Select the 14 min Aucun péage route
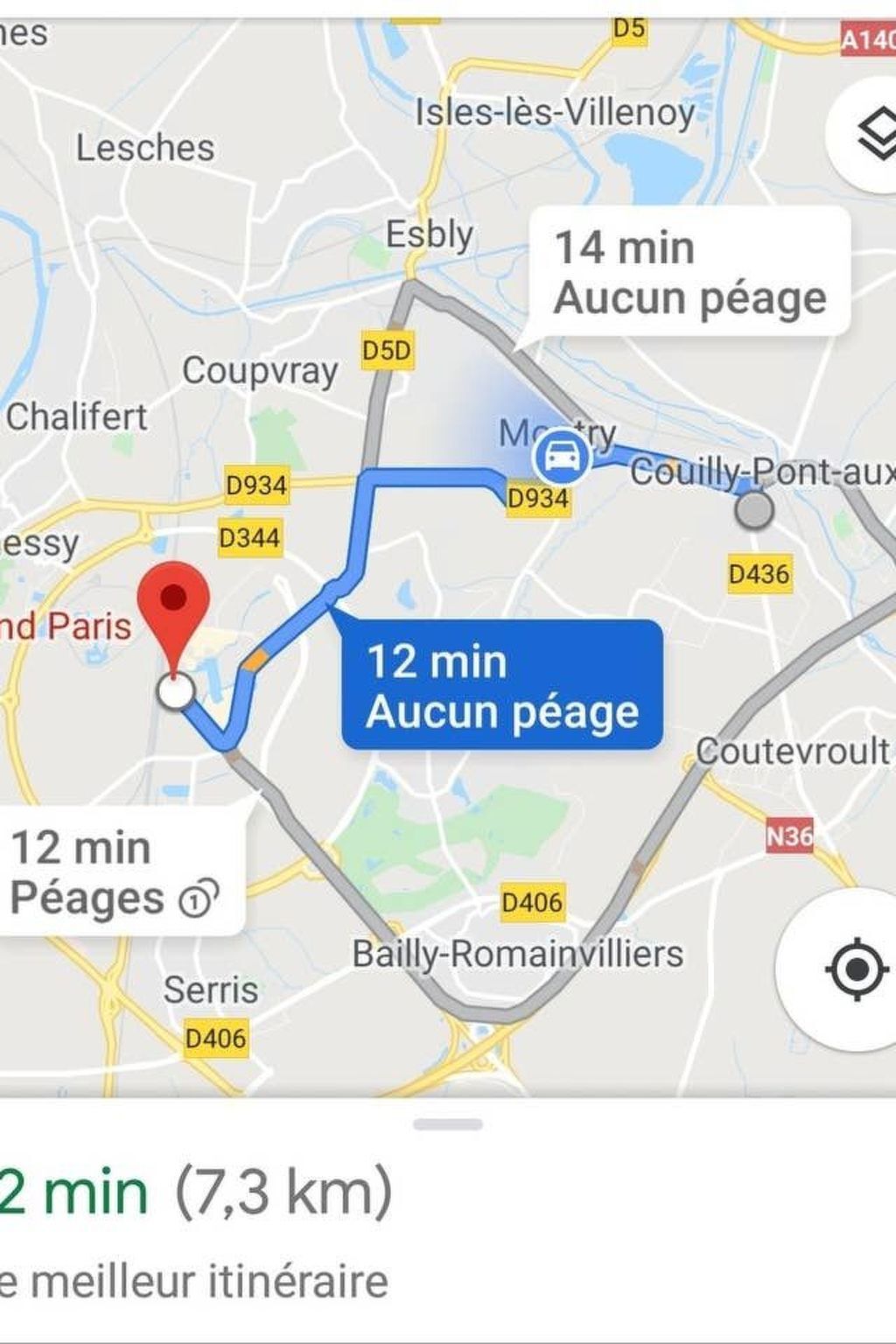 click(689, 272)
